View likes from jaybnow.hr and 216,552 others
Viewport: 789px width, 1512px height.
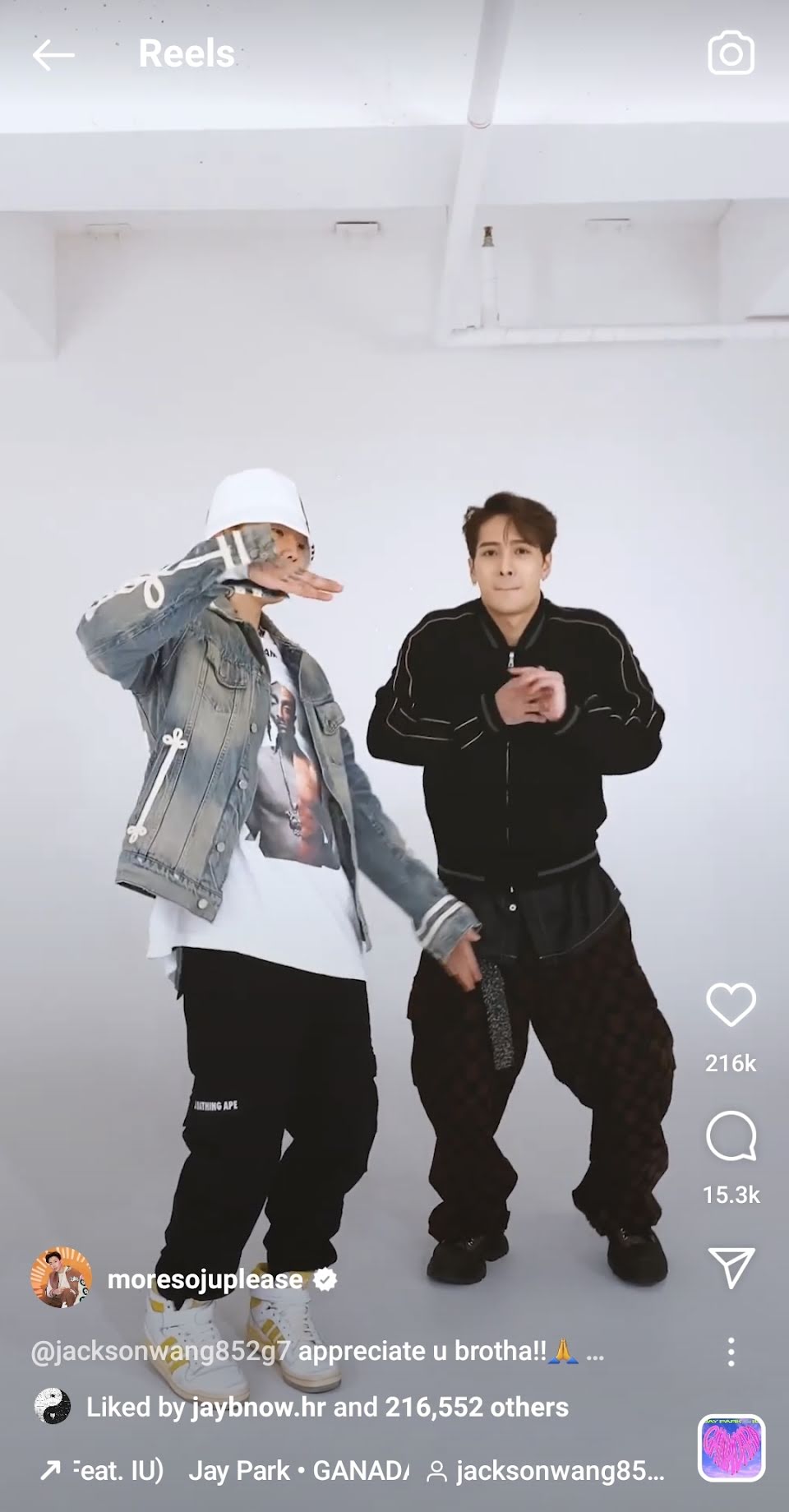point(327,1407)
